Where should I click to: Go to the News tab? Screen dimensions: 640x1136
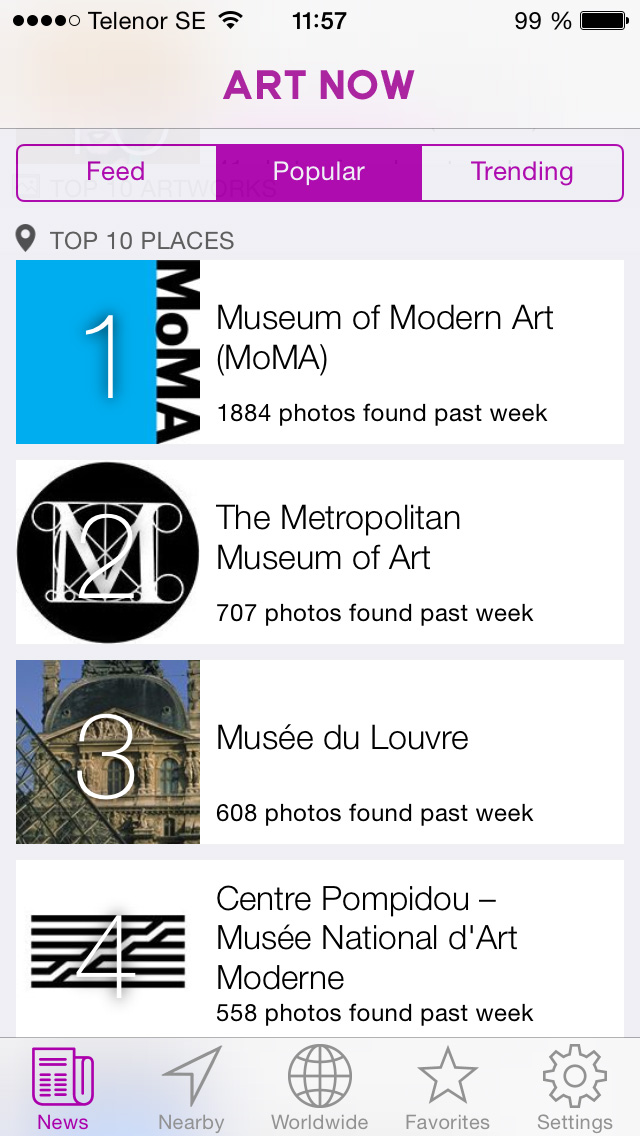[63, 1088]
